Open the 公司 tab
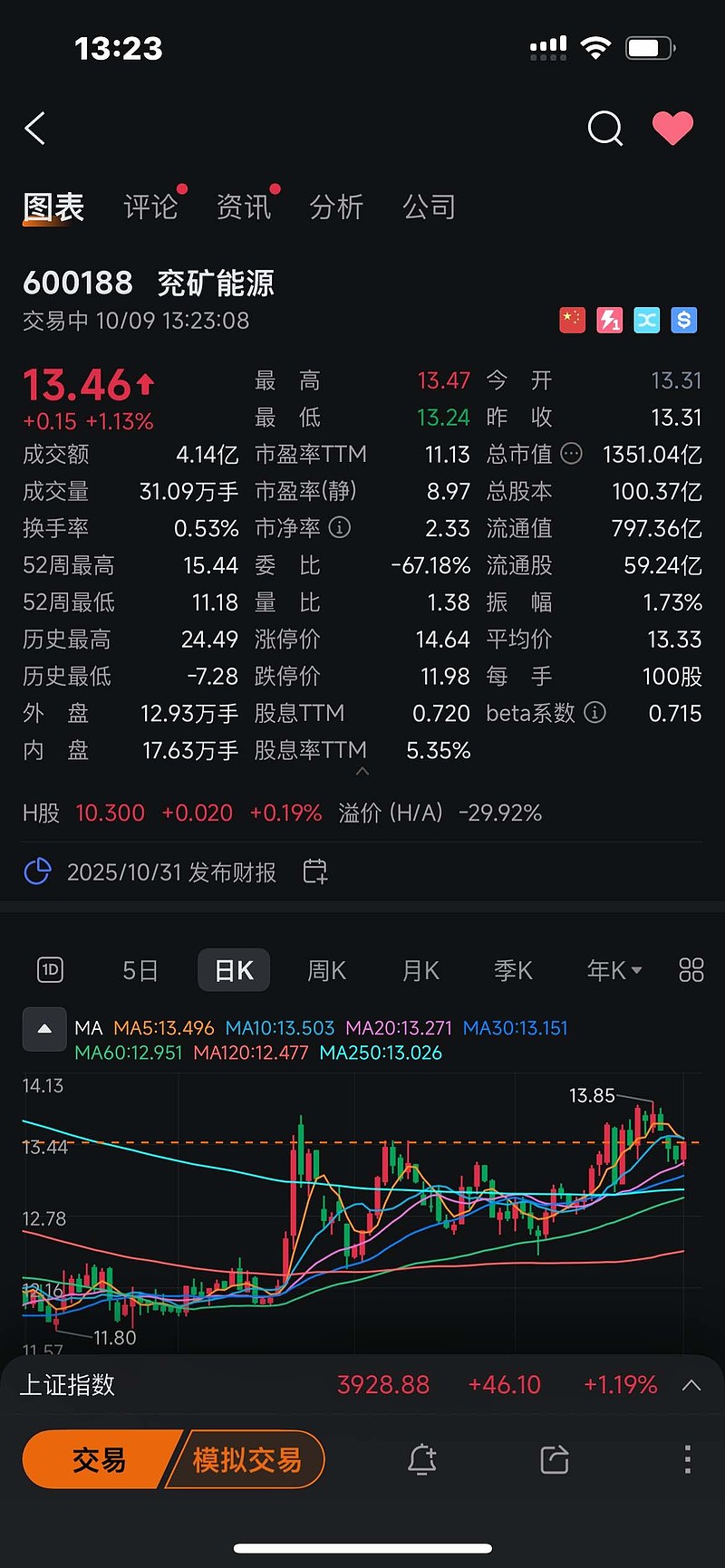 click(x=429, y=207)
